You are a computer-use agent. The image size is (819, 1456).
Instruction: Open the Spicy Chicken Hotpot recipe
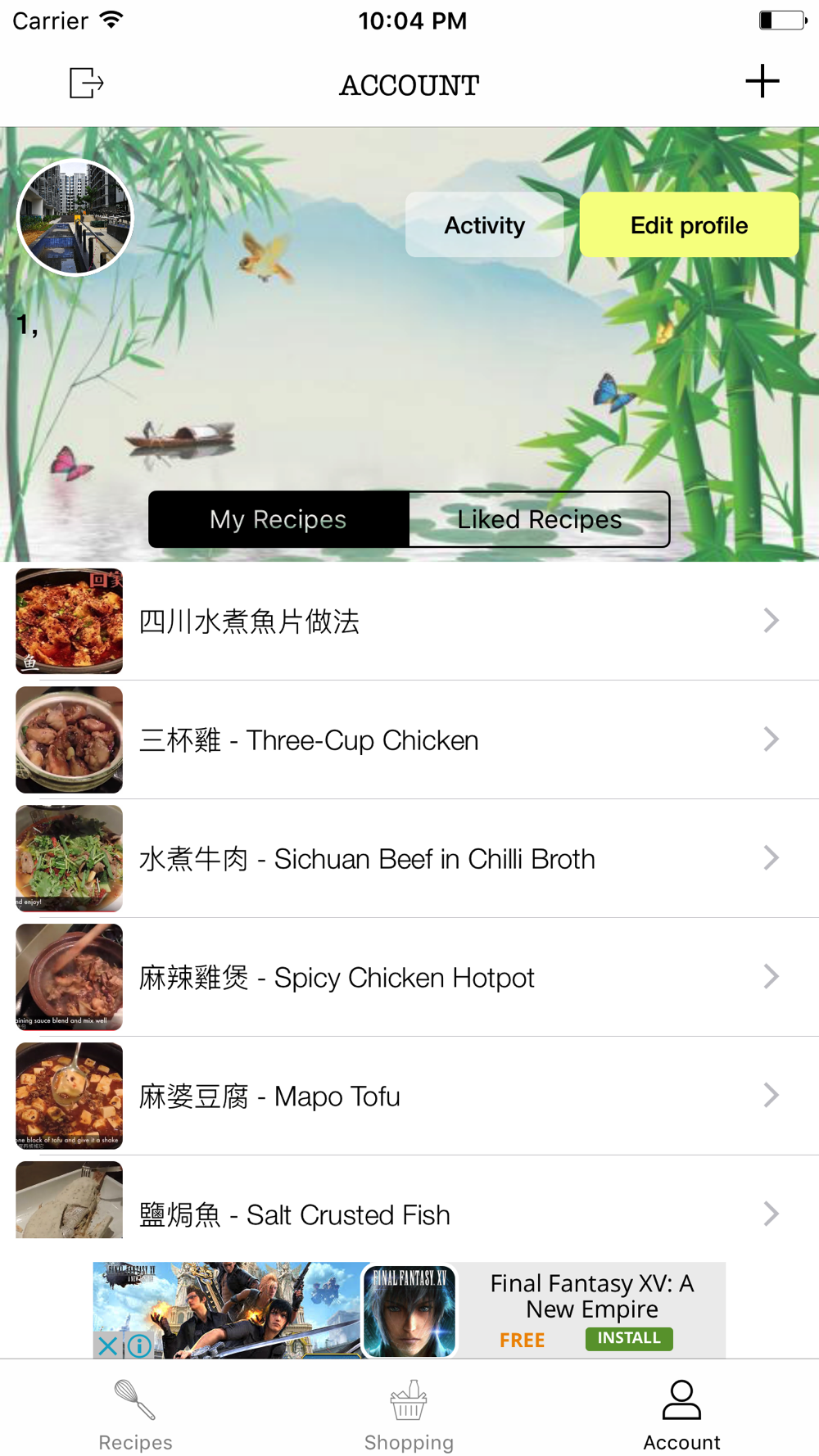[x=409, y=977]
